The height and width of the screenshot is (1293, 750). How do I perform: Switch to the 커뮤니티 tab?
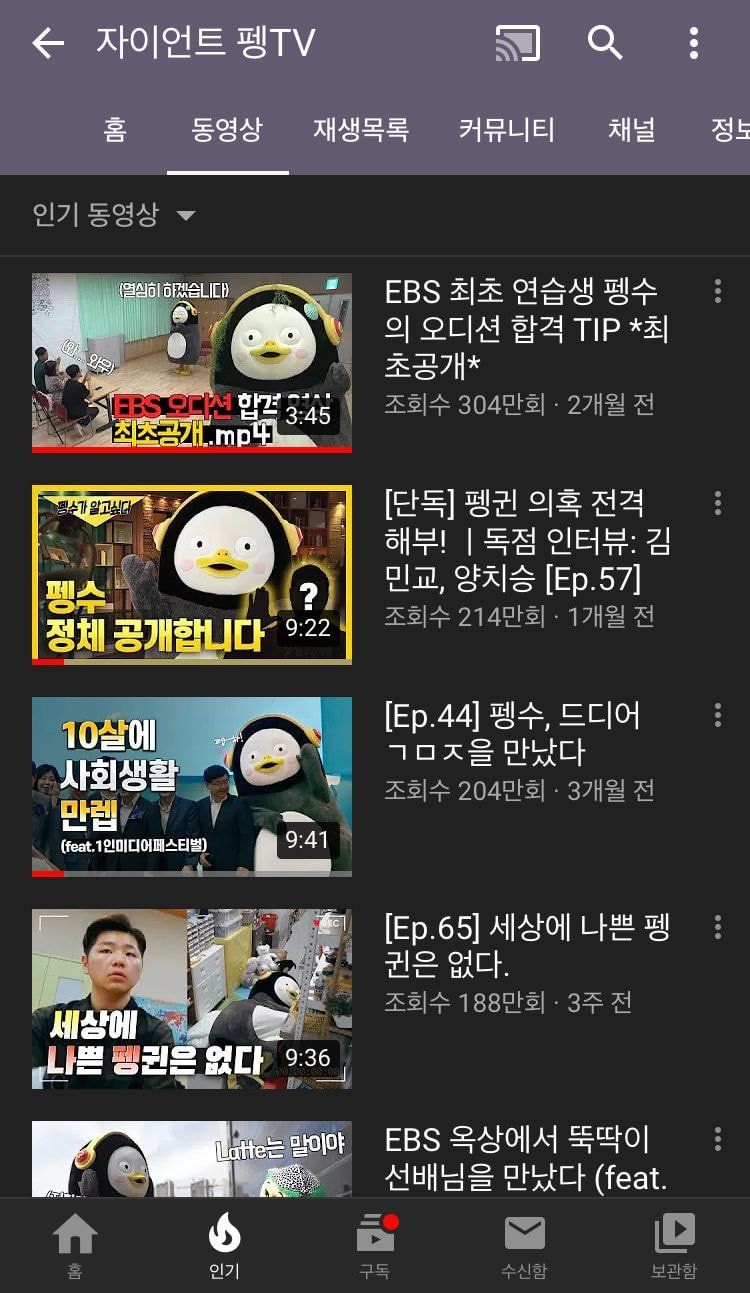pyautogui.click(x=506, y=130)
